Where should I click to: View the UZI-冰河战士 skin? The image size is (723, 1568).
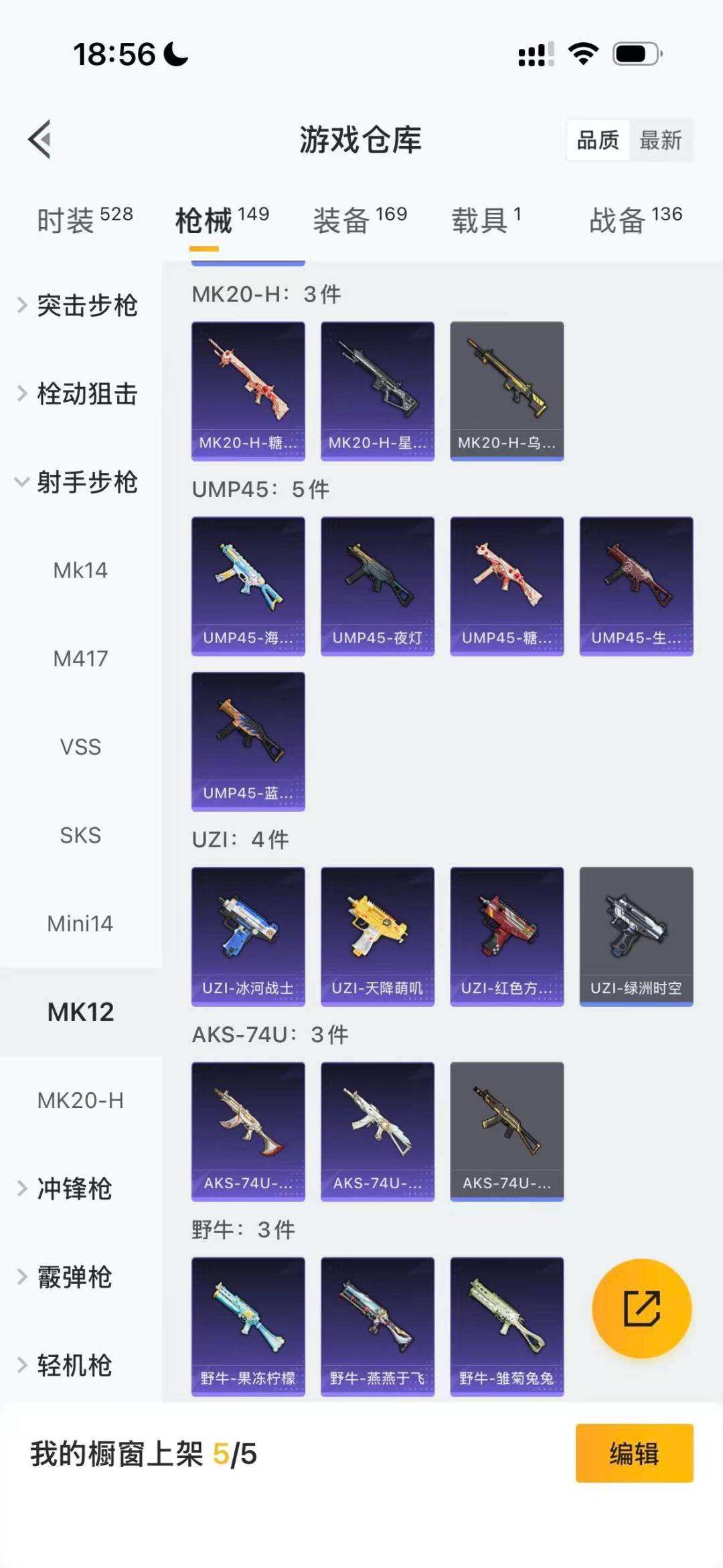[248, 936]
